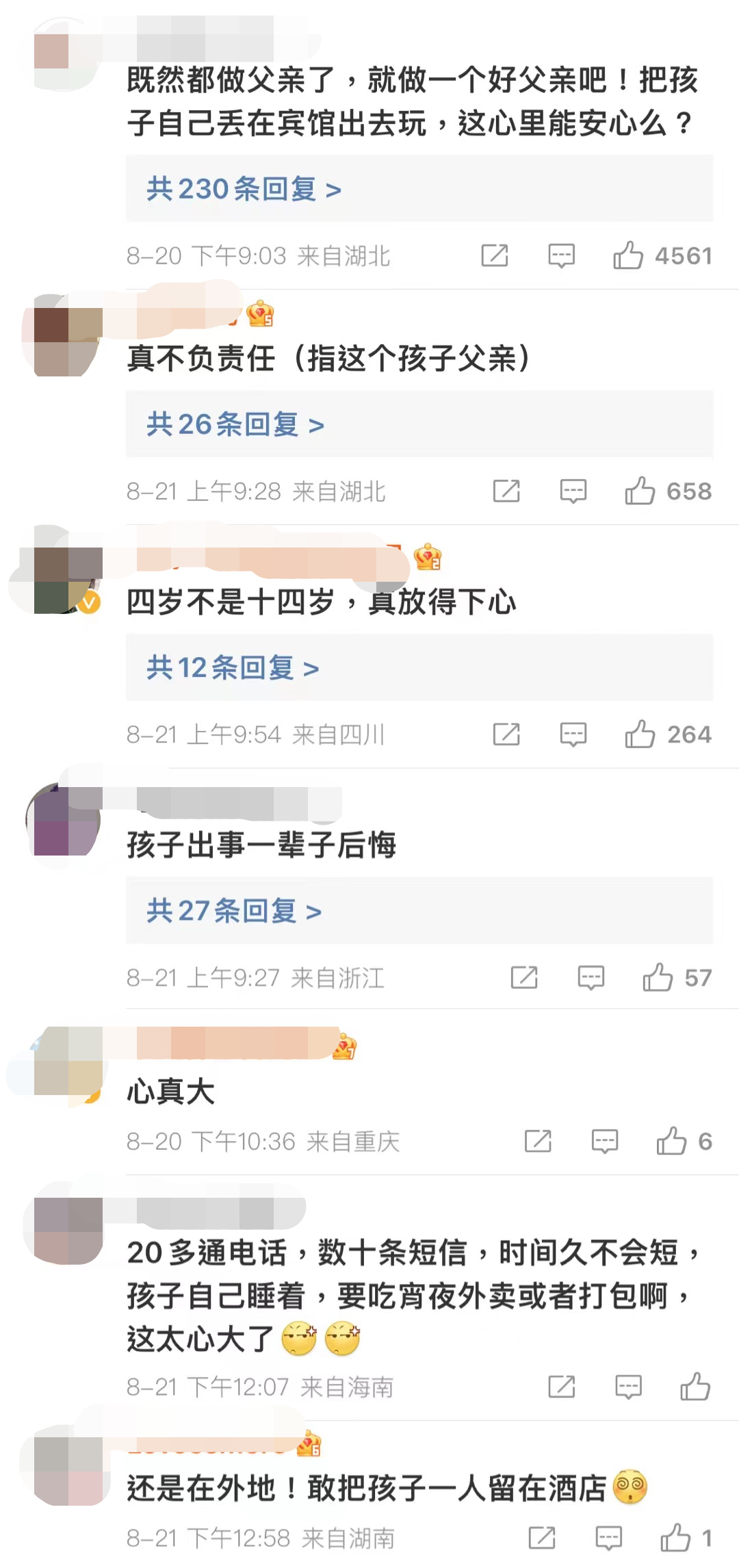
Task: Like the comment from 海南
Action: (695, 1387)
